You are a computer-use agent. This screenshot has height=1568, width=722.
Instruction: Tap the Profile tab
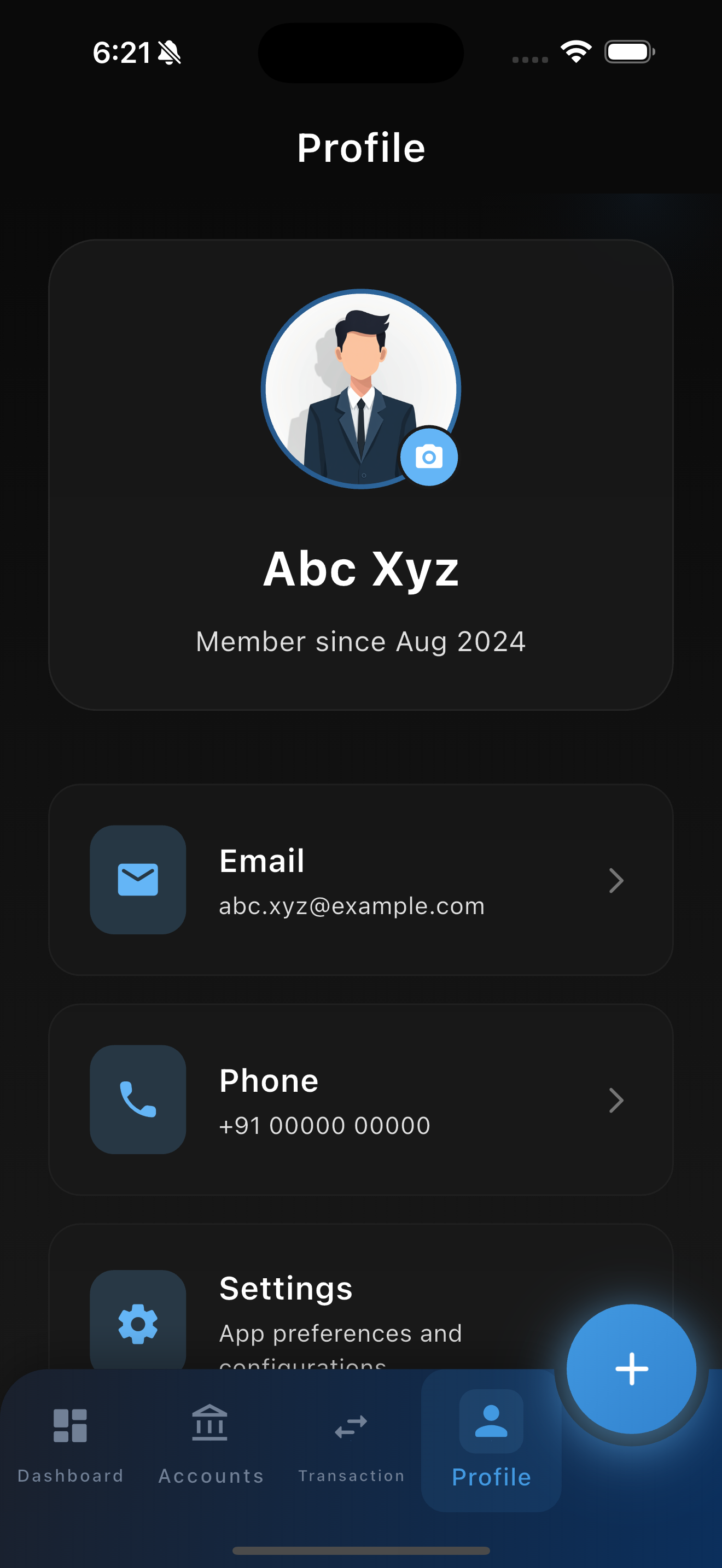pyautogui.click(x=491, y=1441)
